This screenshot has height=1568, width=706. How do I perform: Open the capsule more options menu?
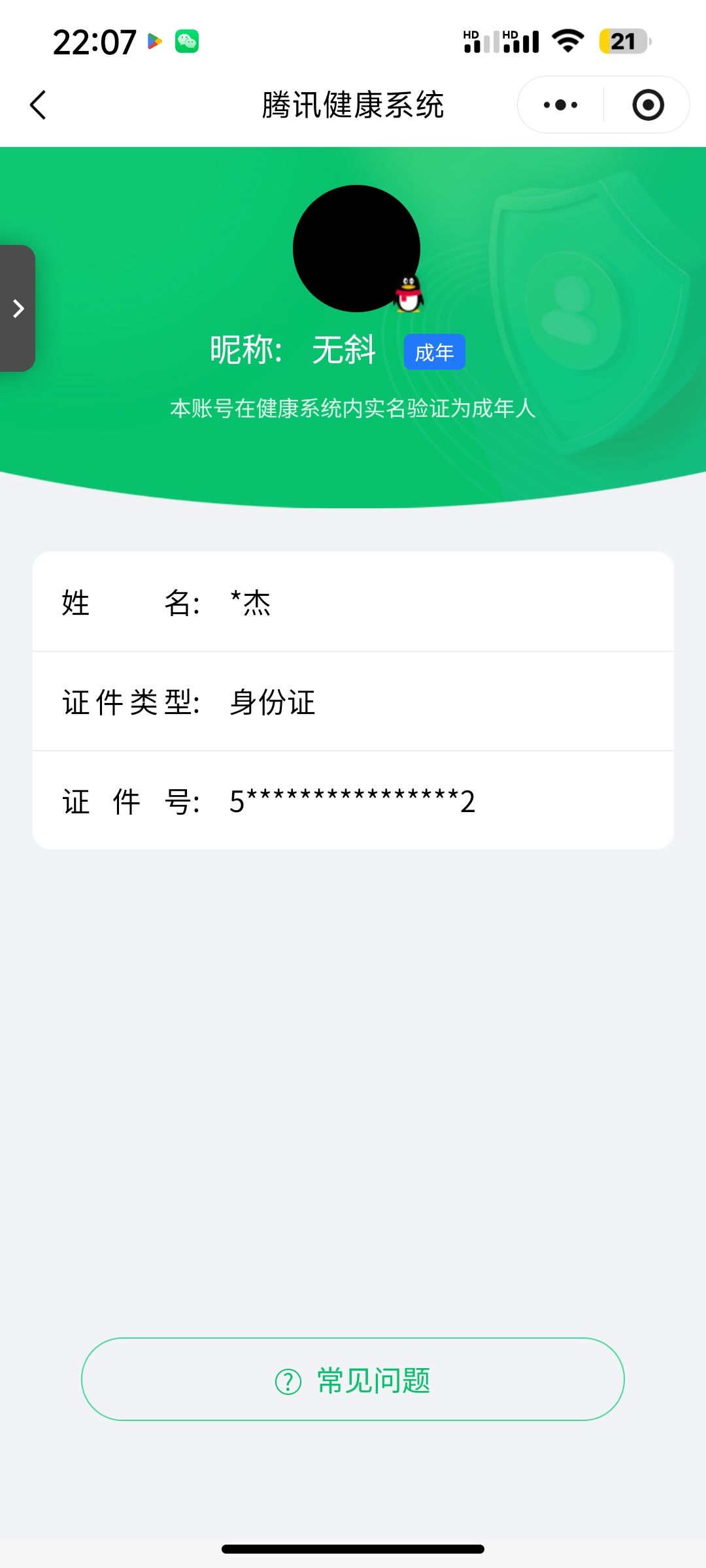(559, 105)
